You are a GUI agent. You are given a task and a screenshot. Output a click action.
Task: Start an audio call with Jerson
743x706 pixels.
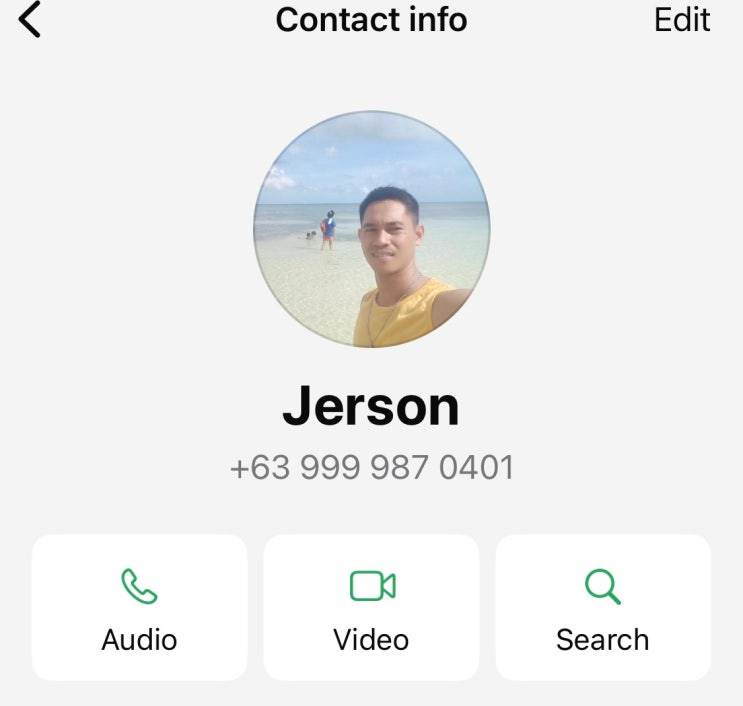[x=139, y=607]
